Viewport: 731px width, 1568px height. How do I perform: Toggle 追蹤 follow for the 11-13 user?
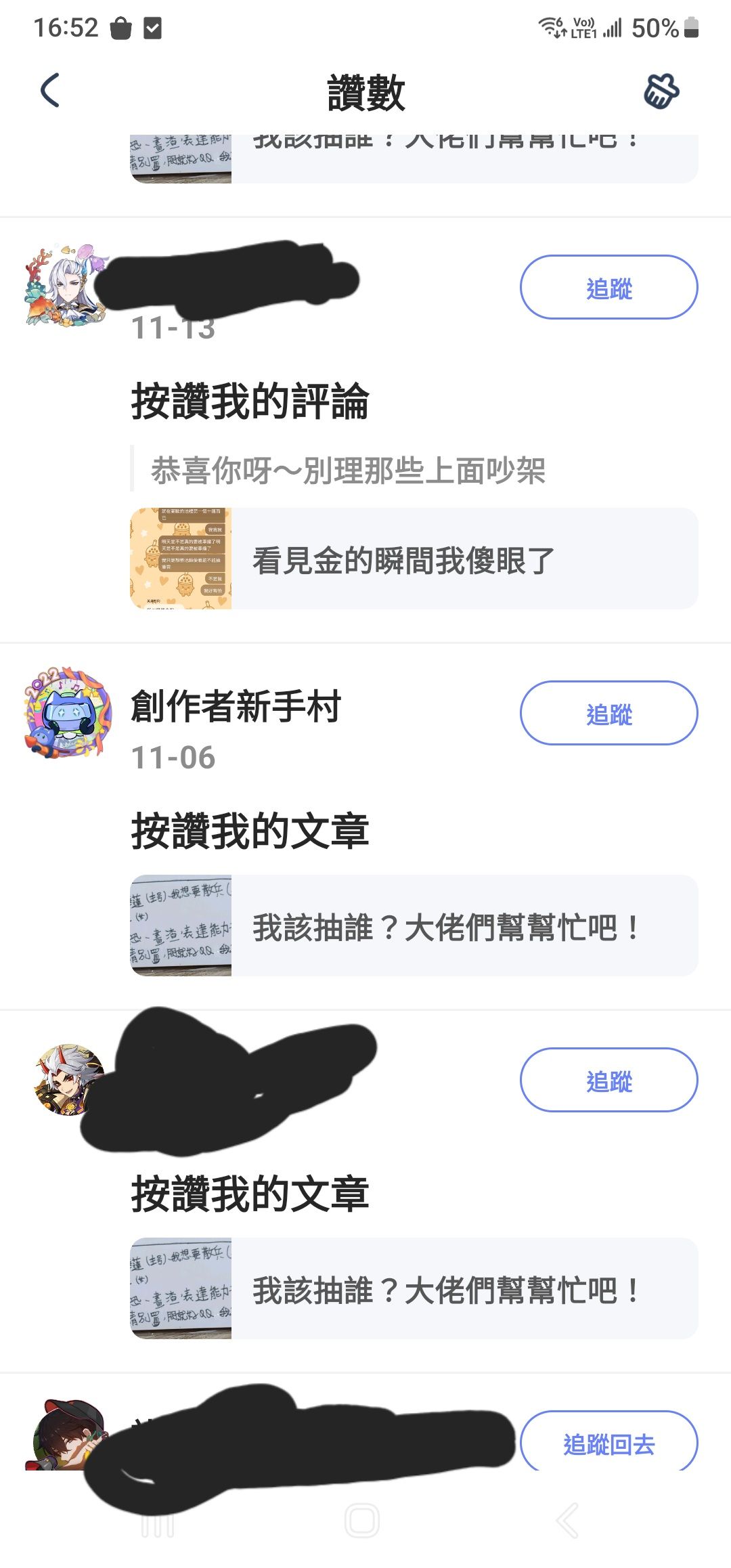pyautogui.click(x=608, y=288)
